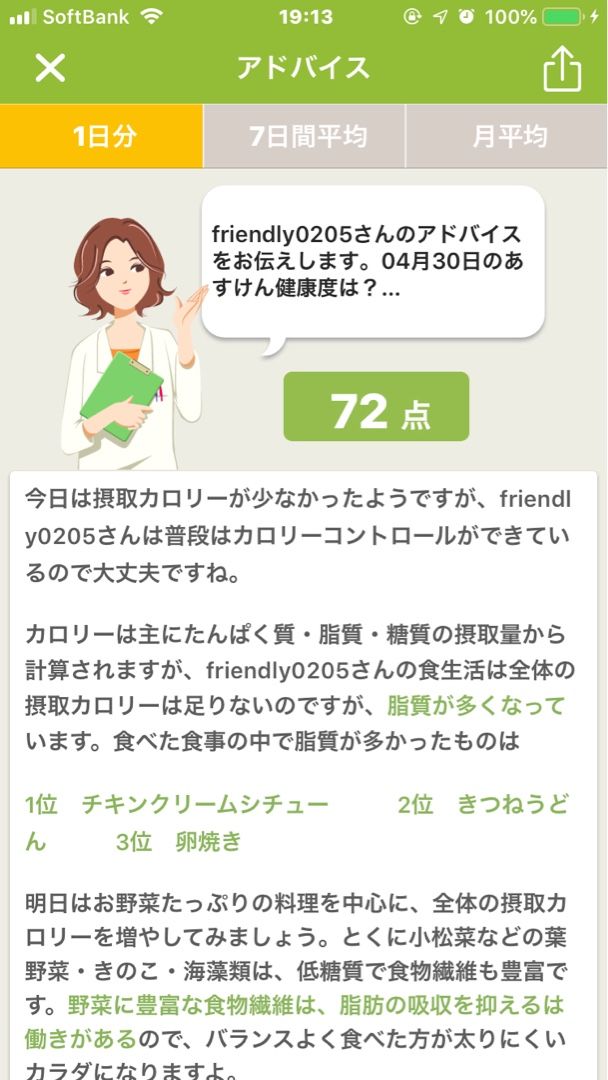Screen dimensions: 608x1080
Task: Expand the advisor's speech bubble message
Action: click(372, 263)
